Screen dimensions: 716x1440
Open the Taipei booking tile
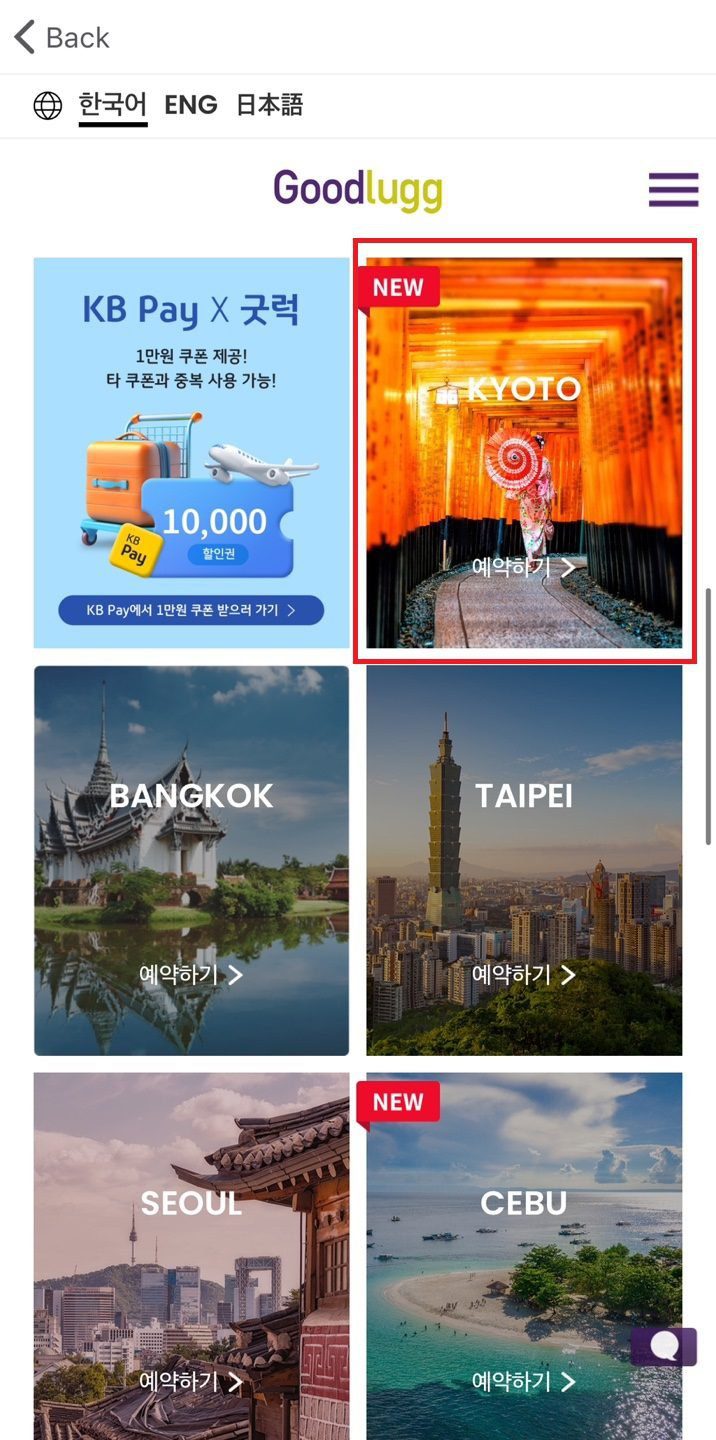(x=524, y=860)
